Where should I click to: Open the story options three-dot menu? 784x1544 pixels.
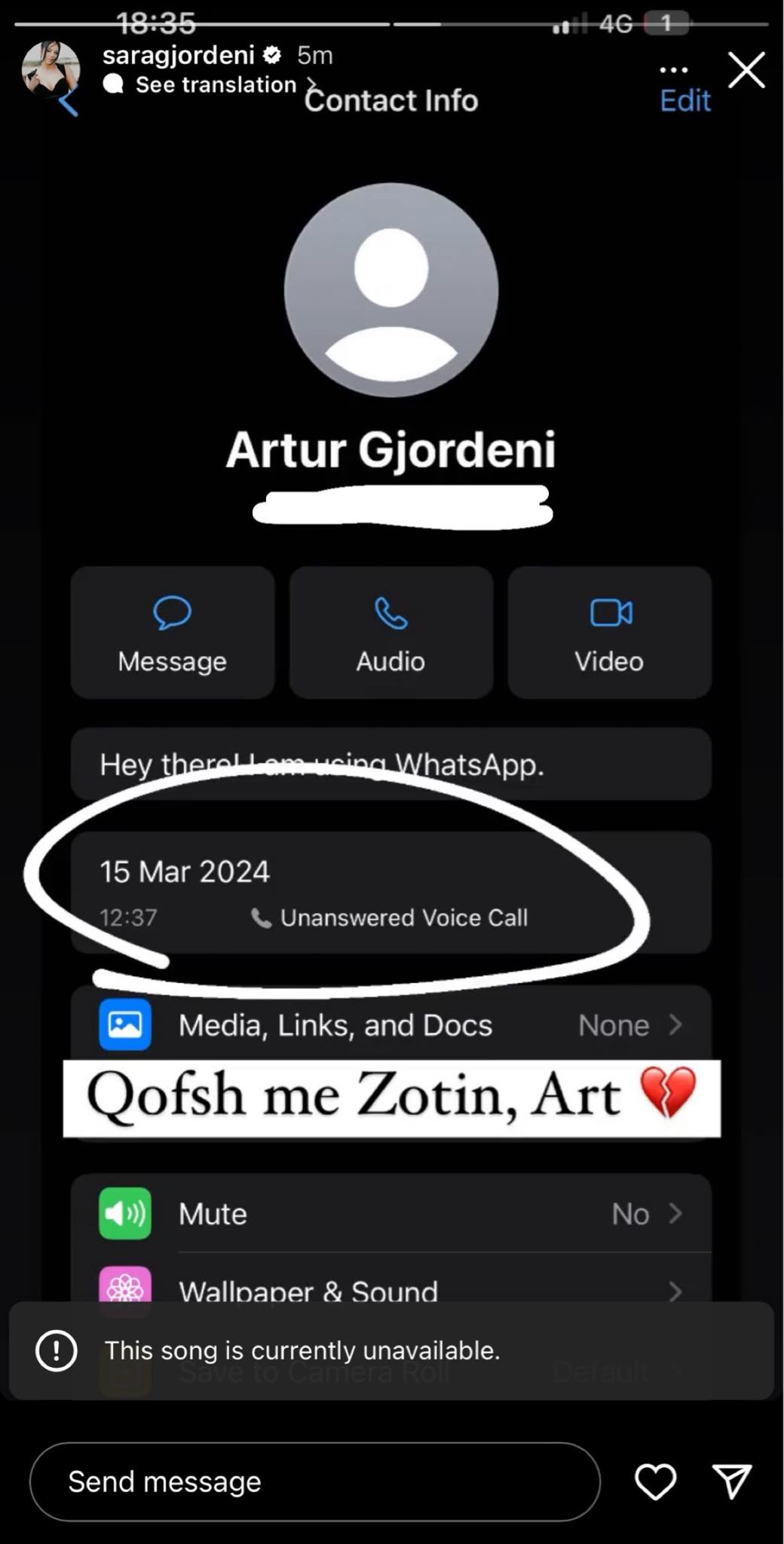(673, 69)
